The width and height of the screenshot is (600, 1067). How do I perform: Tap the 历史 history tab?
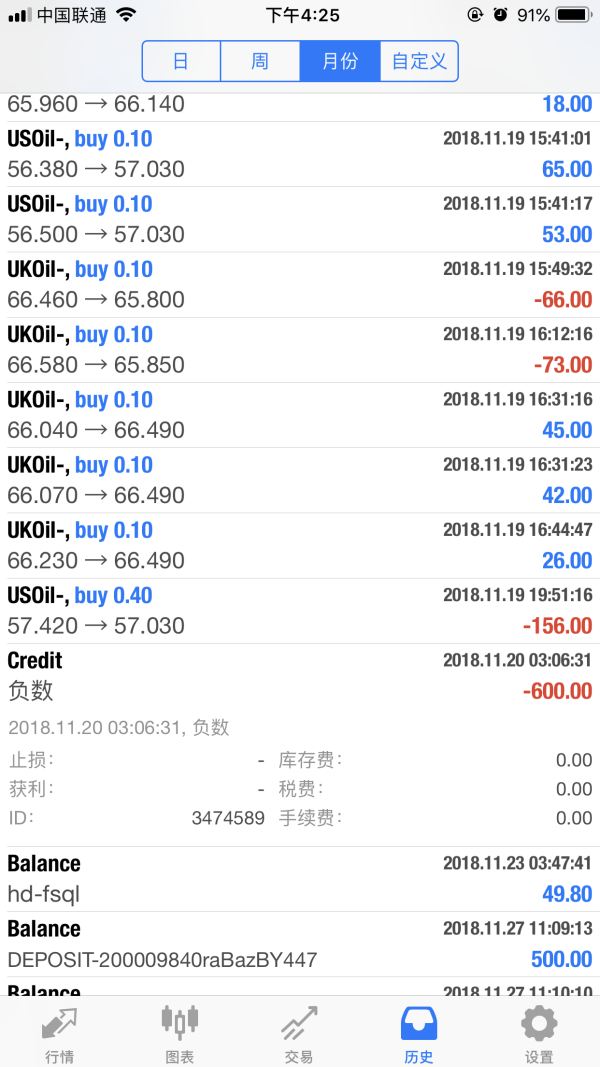point(419,1033)
